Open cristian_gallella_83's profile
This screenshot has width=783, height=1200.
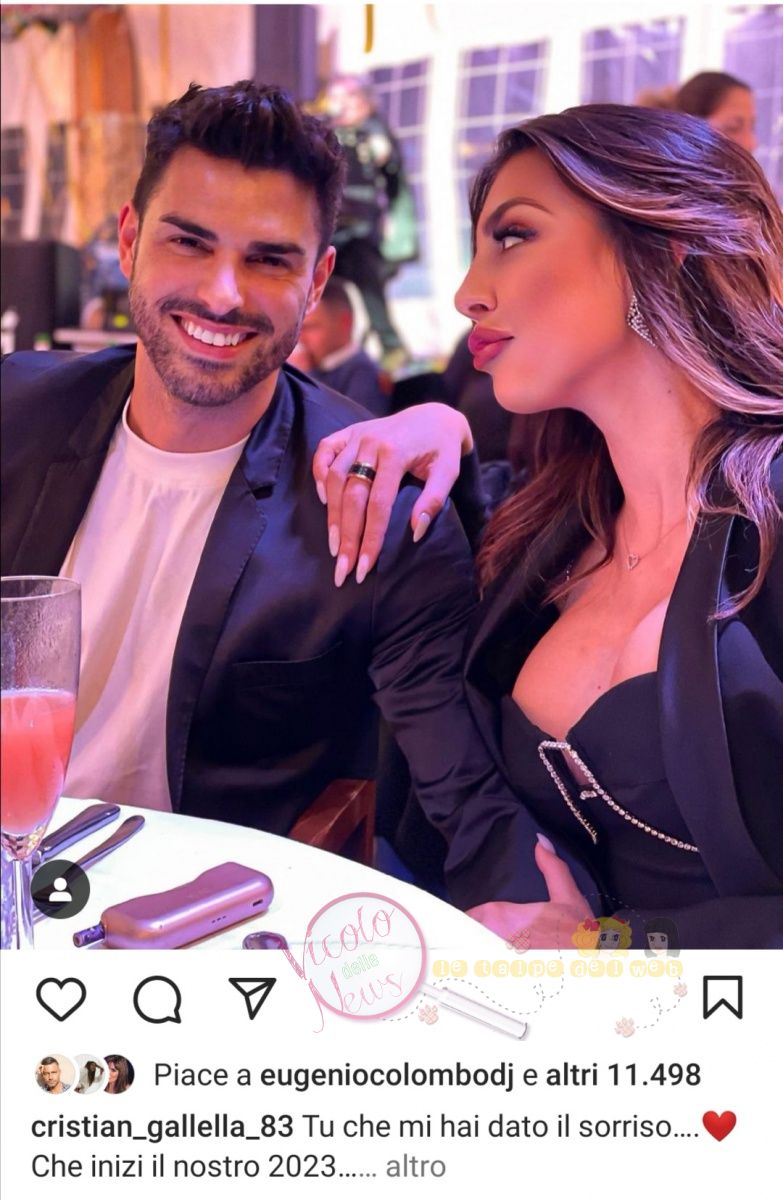click(x=162, y=1127)
